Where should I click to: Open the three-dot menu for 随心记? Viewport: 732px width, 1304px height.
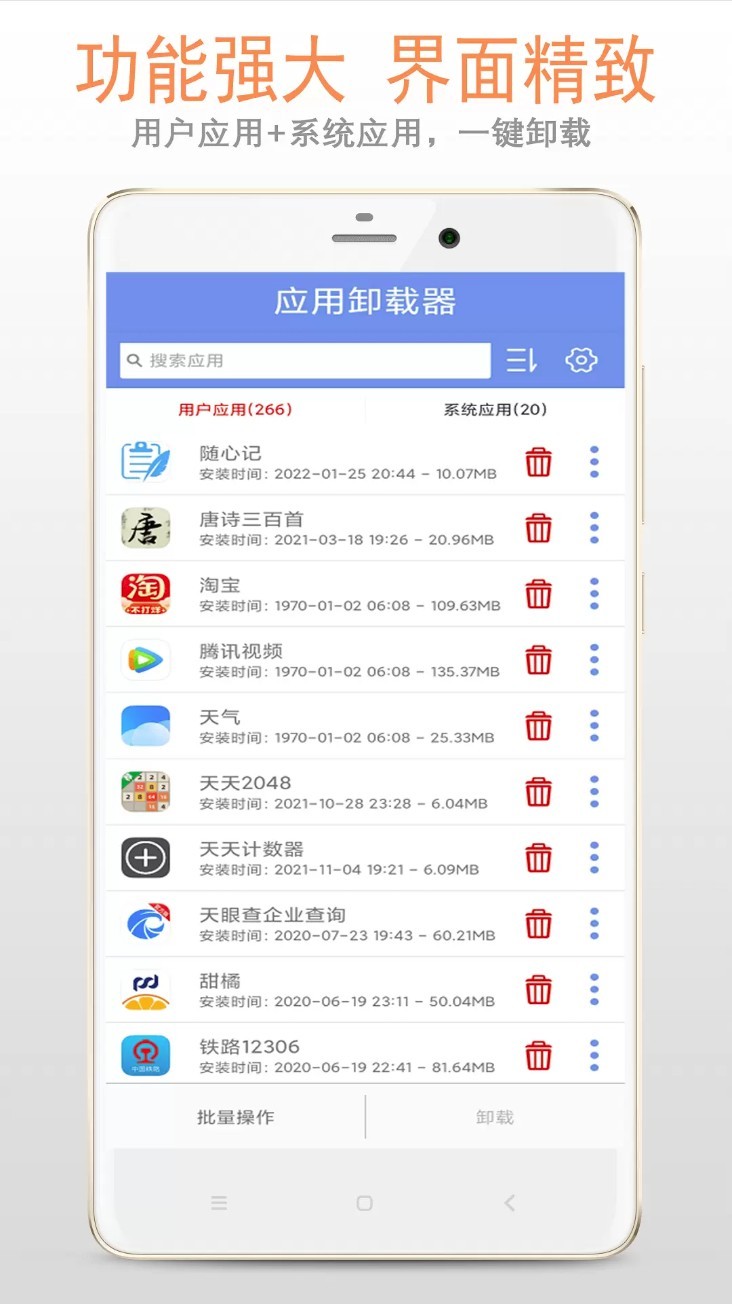tap(594, 462)
